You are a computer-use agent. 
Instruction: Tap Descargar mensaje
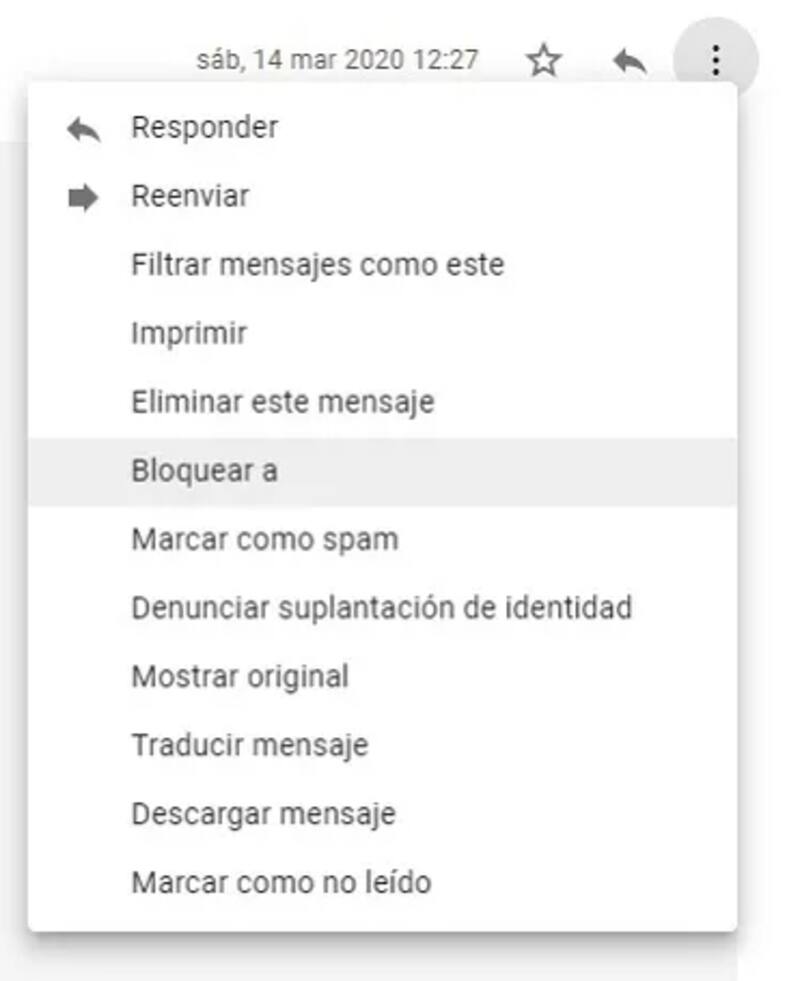pos(263,814)
